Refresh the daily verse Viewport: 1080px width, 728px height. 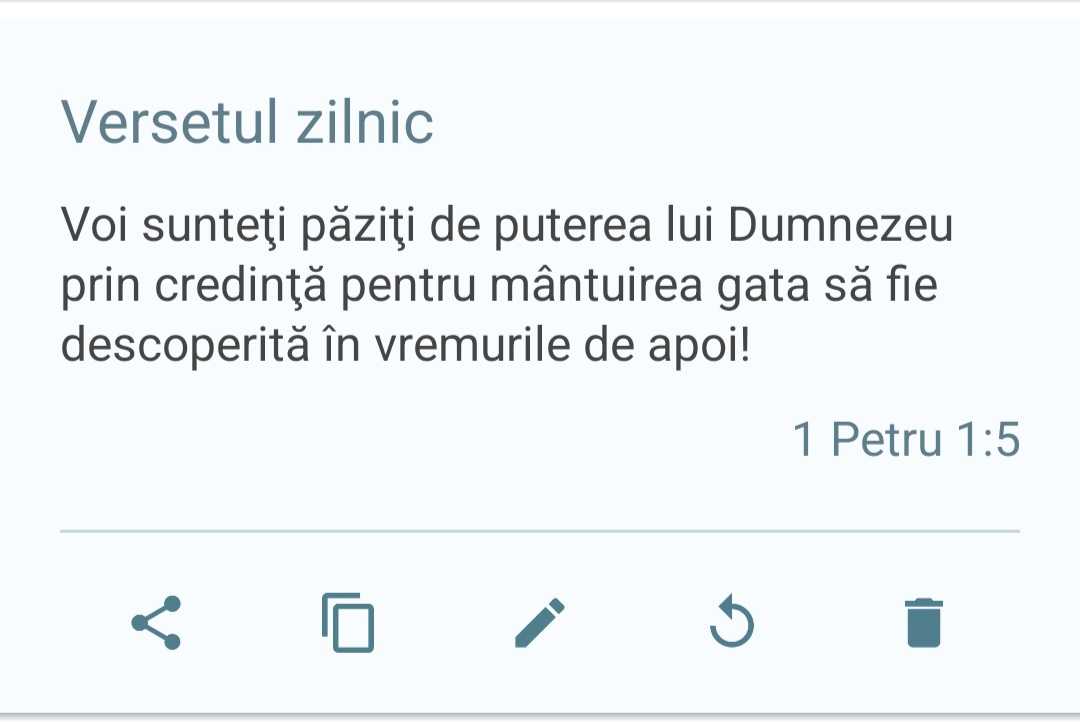pos(731,623)
